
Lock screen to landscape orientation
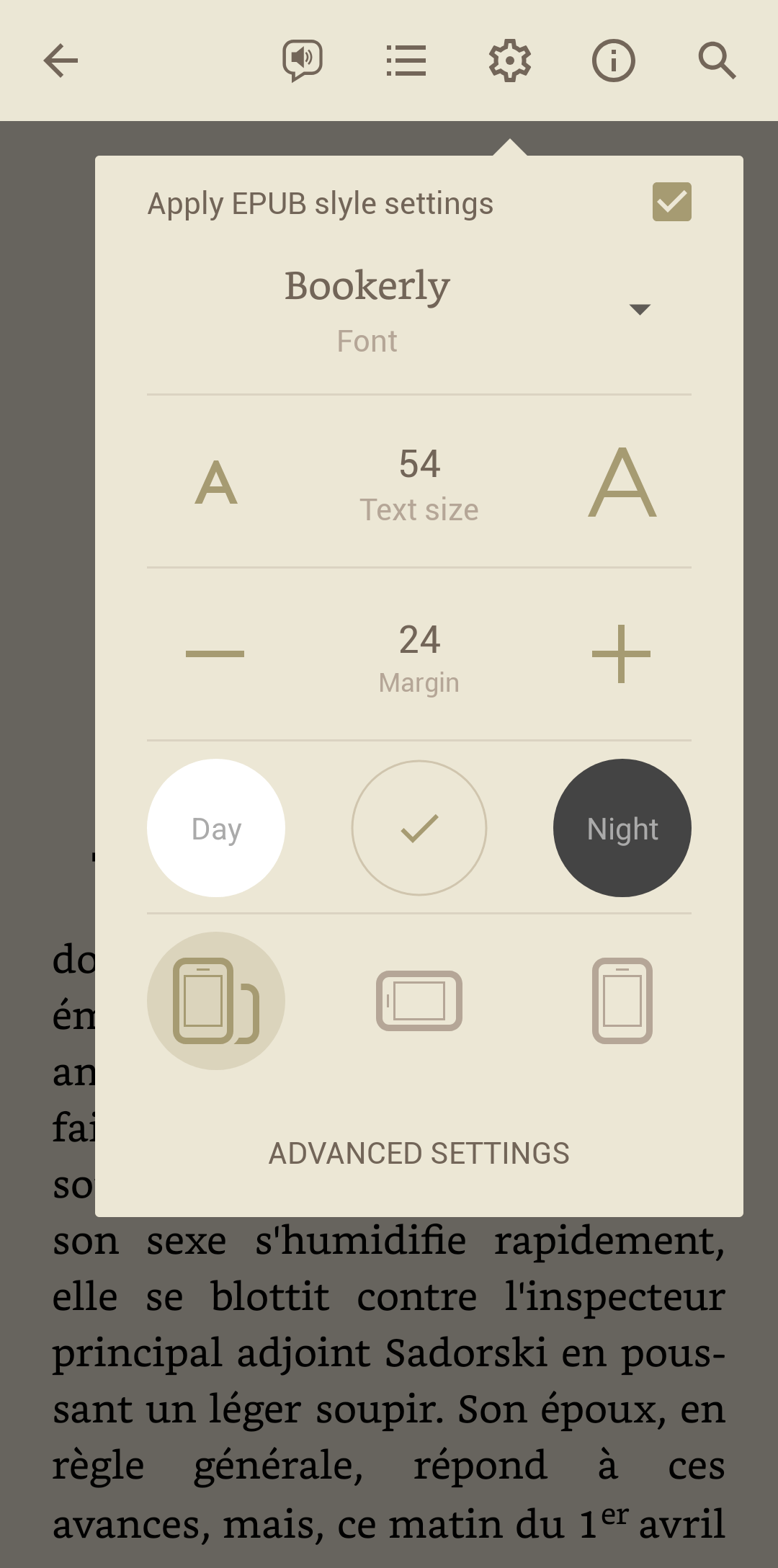419,1001
